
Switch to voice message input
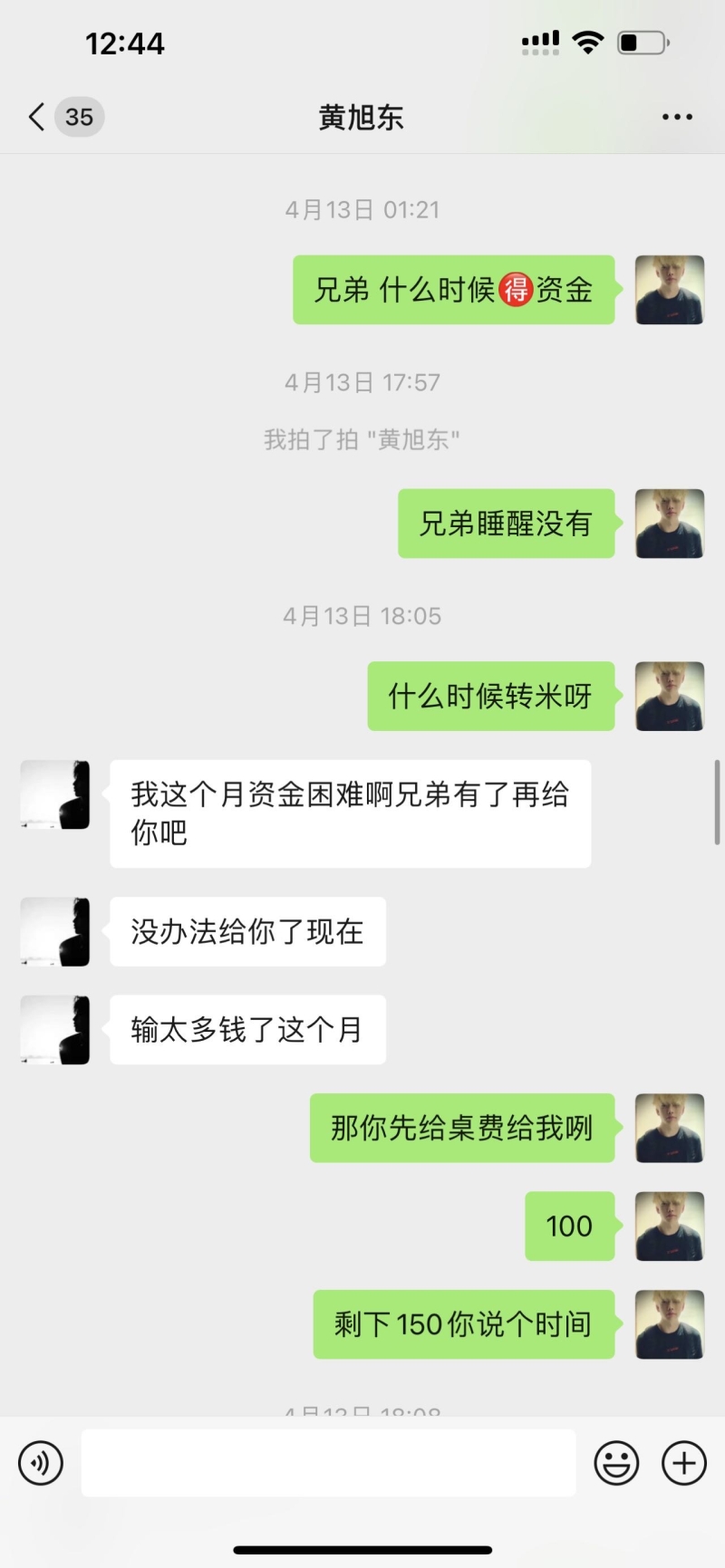(x=41, y=1462)
